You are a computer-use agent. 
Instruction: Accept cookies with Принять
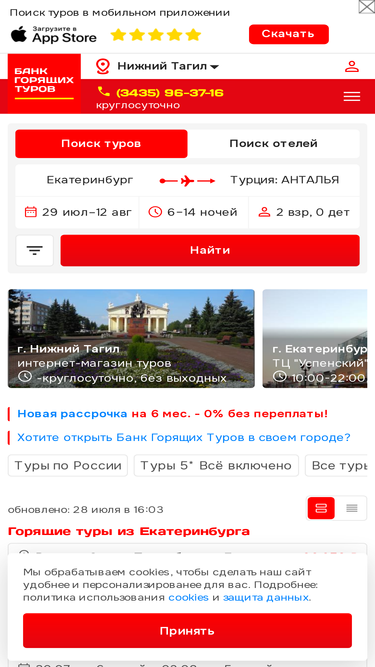point(187,630)
